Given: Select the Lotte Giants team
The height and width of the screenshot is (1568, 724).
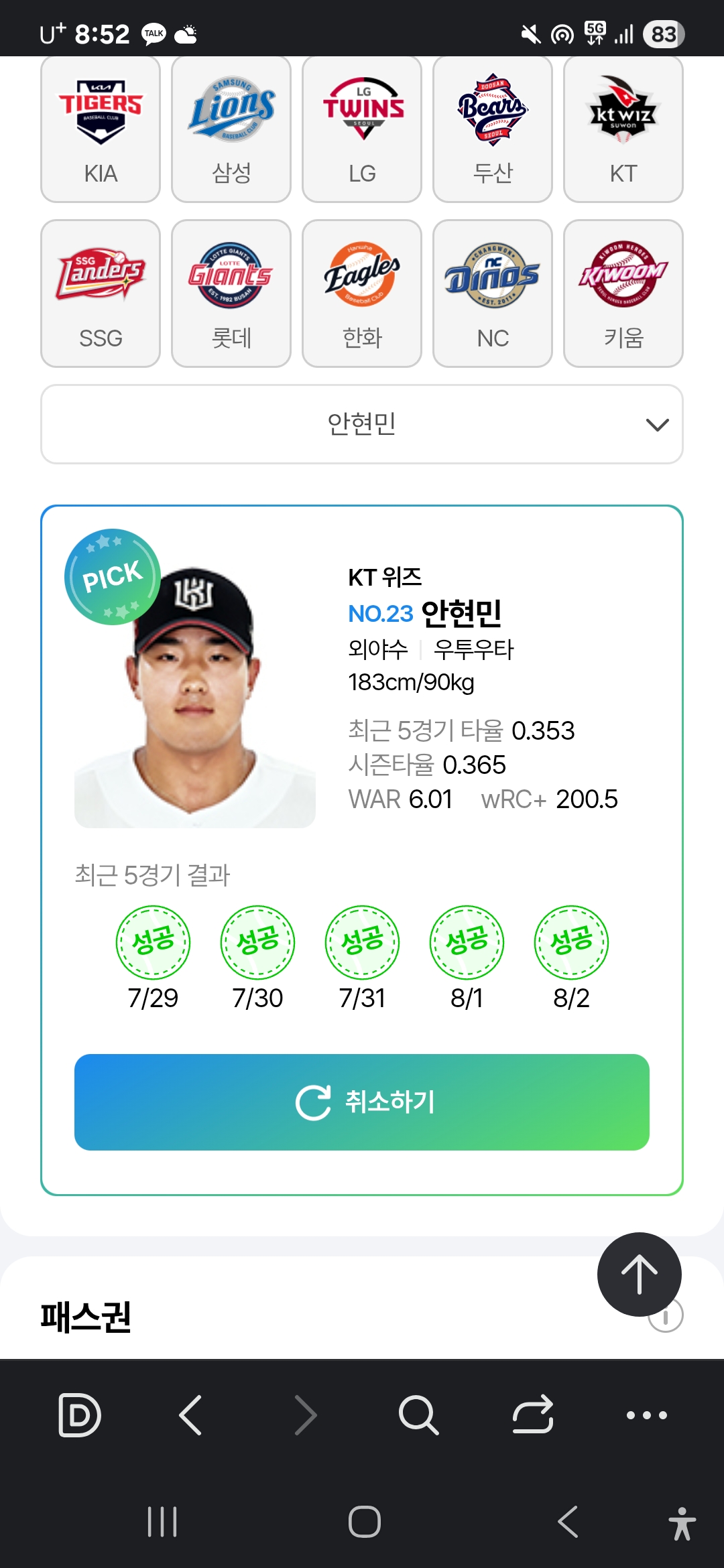Looking at the screenshot, I should 231,293.
